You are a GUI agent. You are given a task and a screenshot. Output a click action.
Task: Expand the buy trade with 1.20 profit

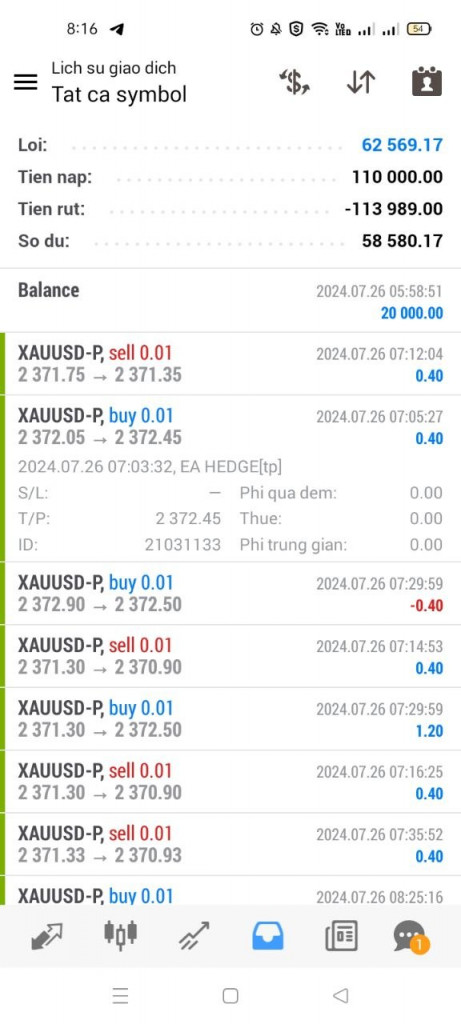(x=230, y=718)
